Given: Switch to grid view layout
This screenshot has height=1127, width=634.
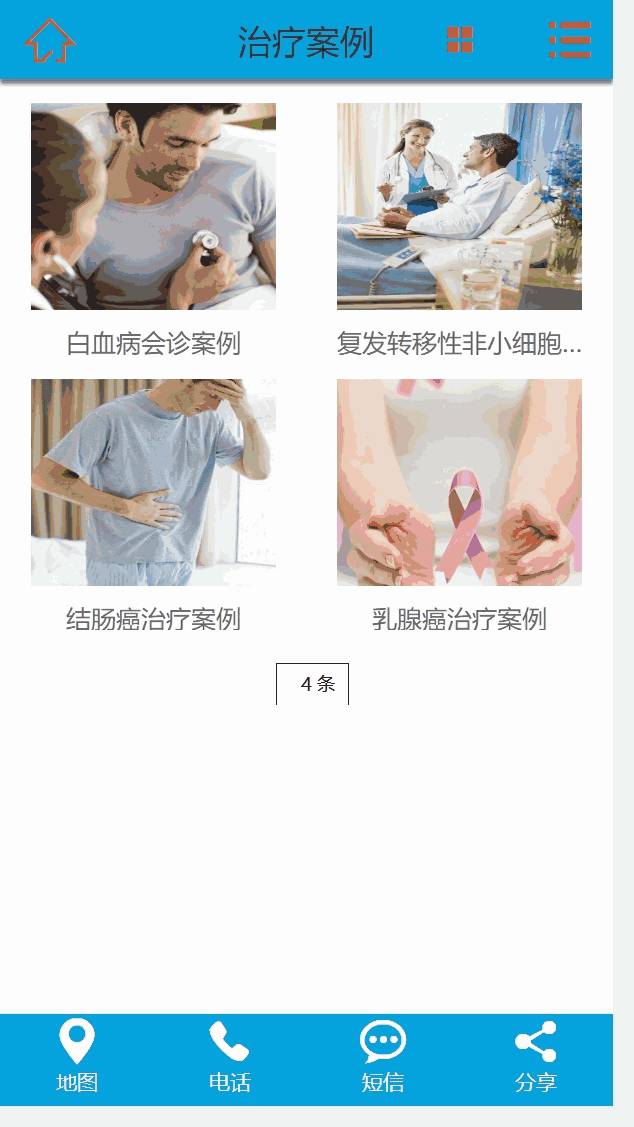Looking at the screenshot, I should click(459, 40).
